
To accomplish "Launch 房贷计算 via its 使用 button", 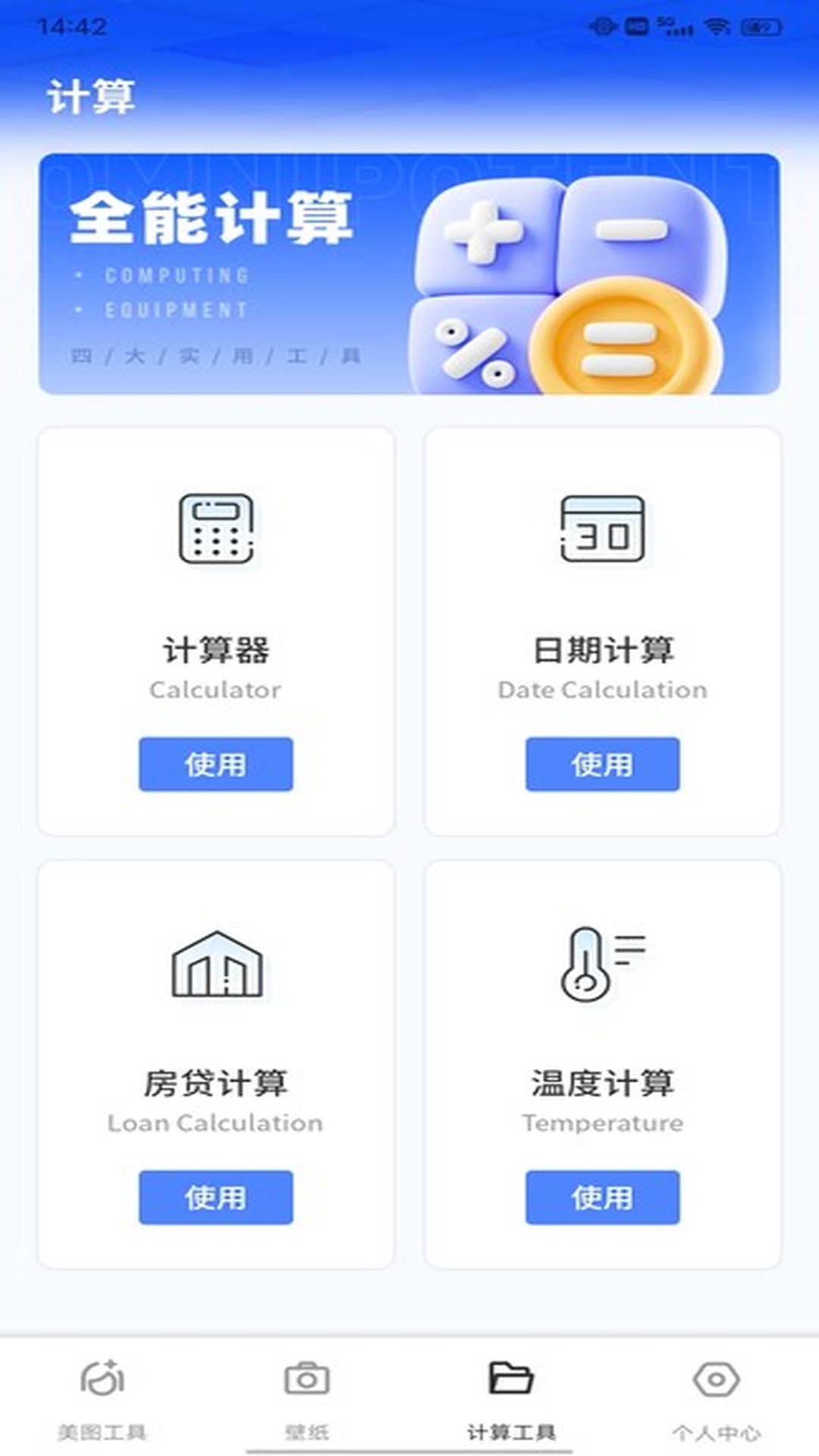I will click(215, 1197).
